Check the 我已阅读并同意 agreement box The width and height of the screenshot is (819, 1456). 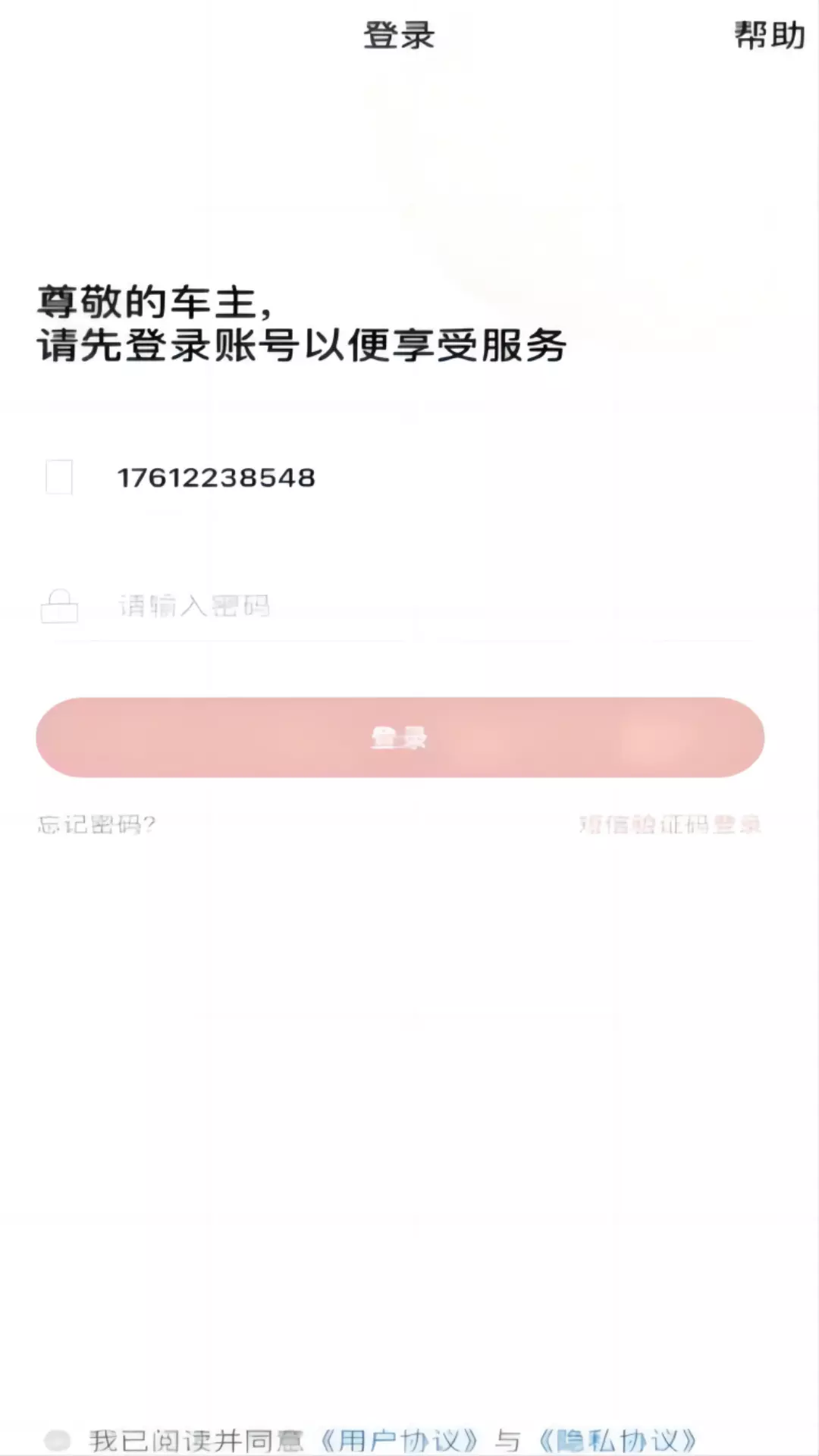click(58, 1439)
